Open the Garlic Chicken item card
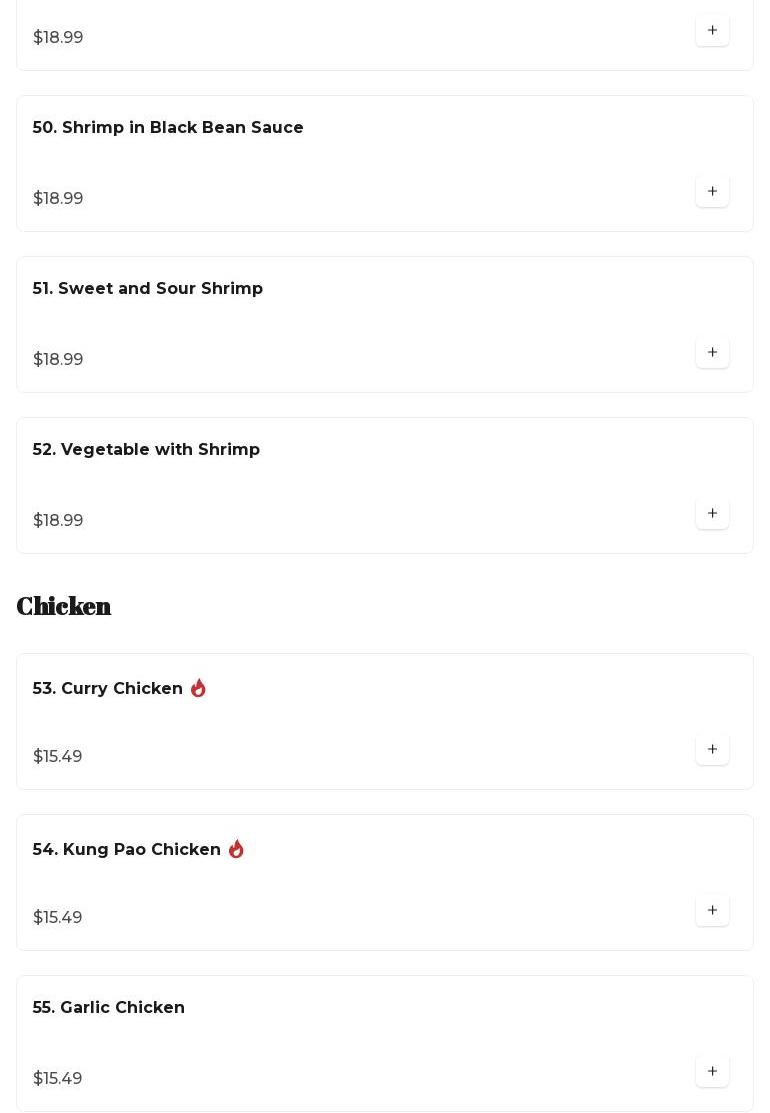The width and height of the screenshot is (770, 1113). (x=109, y=1008)
